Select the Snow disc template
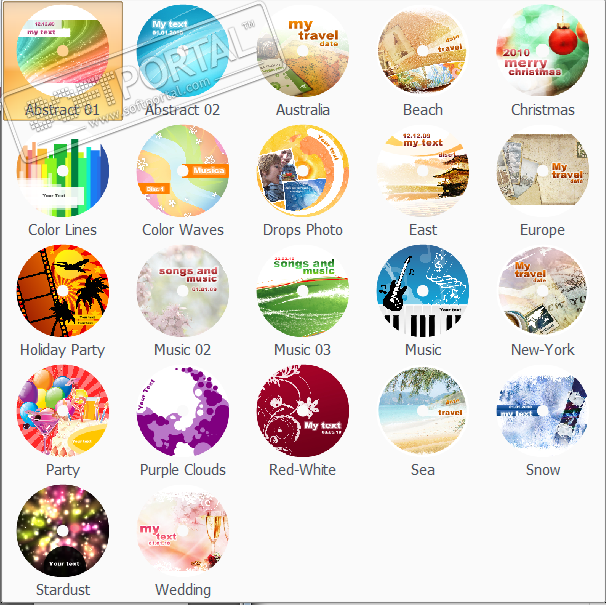The image size is (606, 605). [x=543, y=411]
